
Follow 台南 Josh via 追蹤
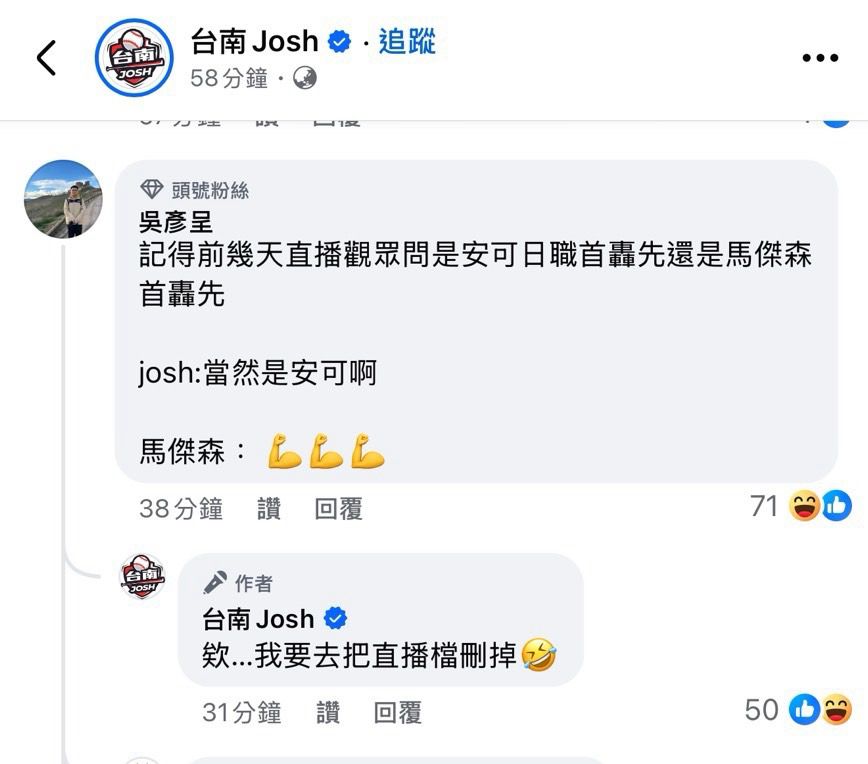point(407,42)
